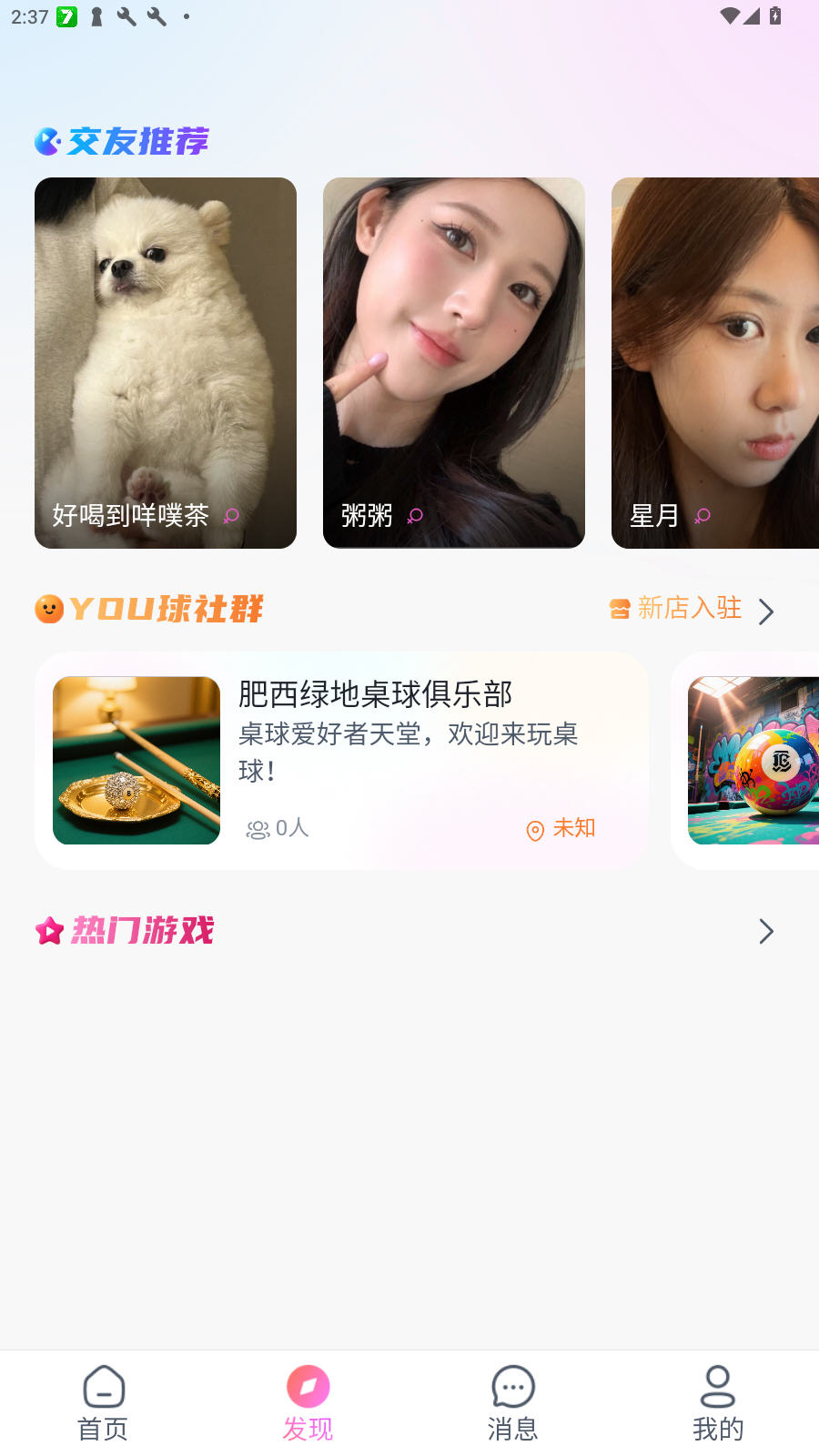The image size is (819, 1456).
Task: Open 肥西绿地桌球俱乐部 community card
Action: click(341, 760)
